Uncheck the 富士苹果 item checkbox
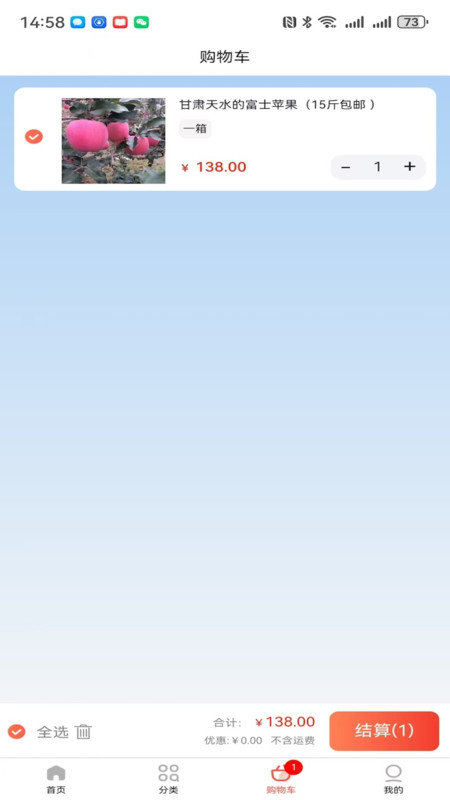 coord(34,137)
